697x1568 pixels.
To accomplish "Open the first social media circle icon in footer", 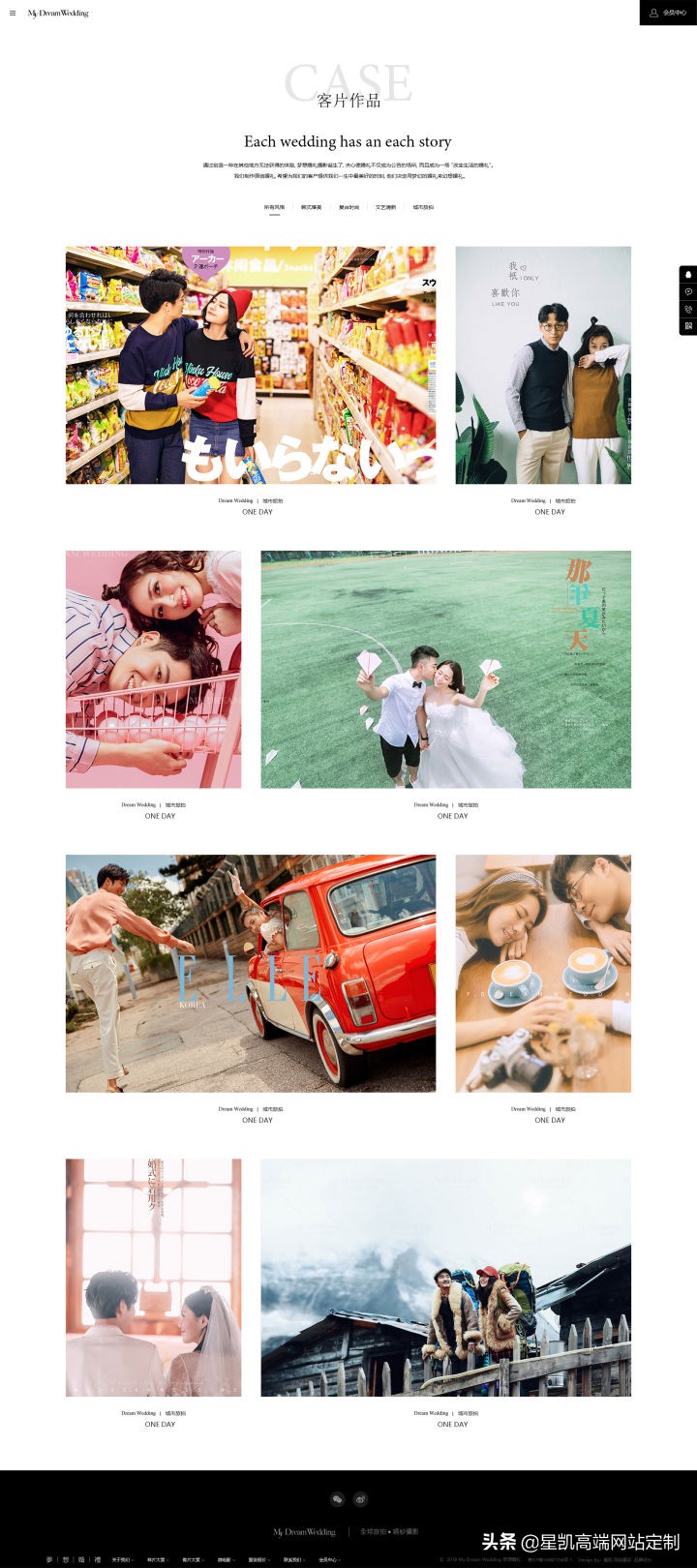I will tap(336, 1498).
